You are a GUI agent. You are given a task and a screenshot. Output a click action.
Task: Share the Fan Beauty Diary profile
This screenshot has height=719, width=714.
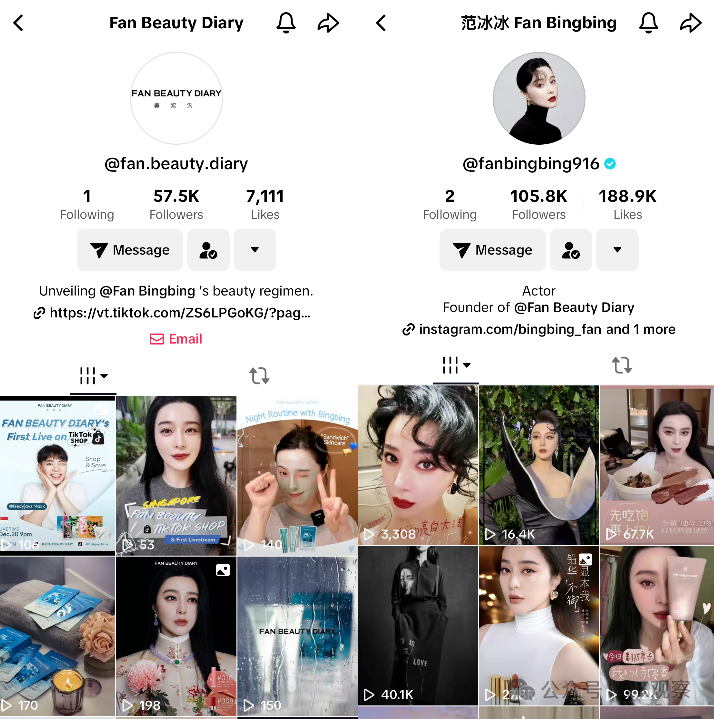click(x=329, y=22)
